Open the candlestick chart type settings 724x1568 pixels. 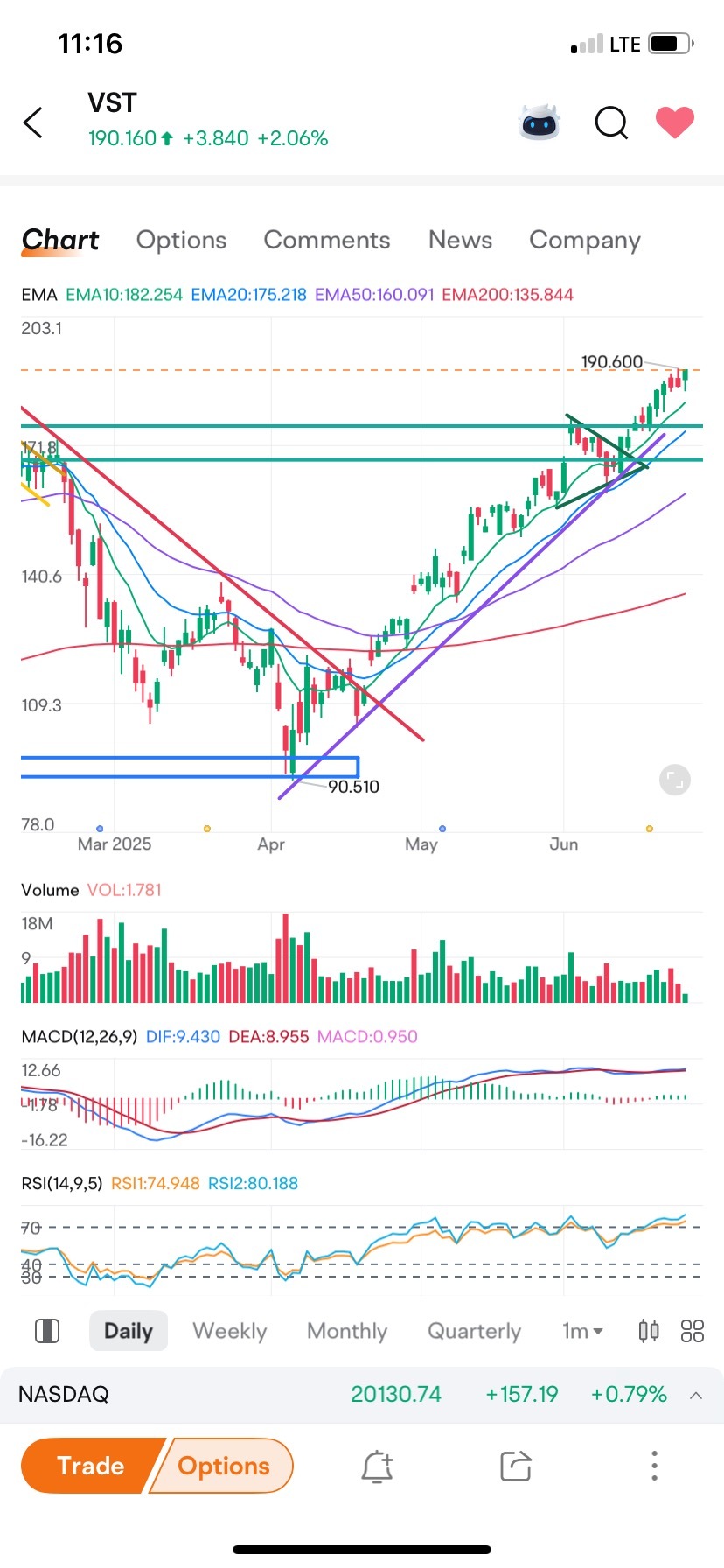649,1331
